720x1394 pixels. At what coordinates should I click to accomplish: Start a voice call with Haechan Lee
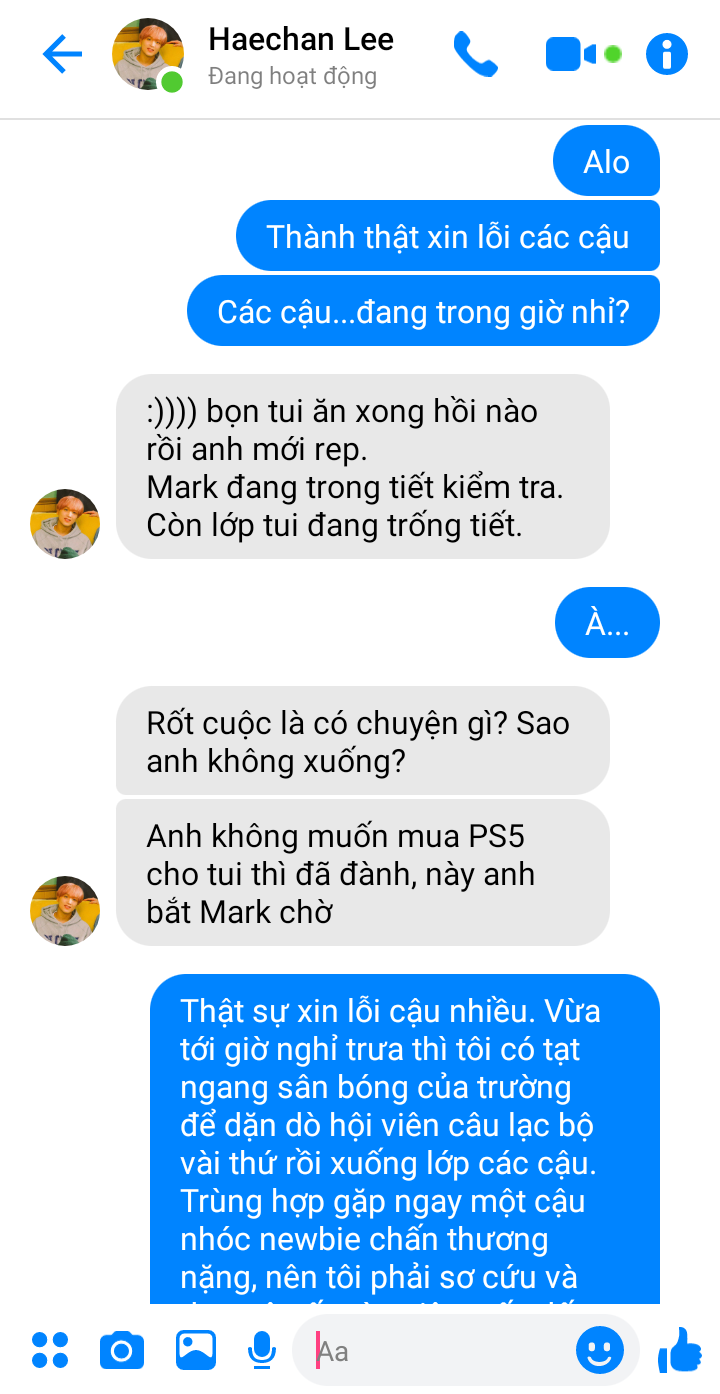475,54
